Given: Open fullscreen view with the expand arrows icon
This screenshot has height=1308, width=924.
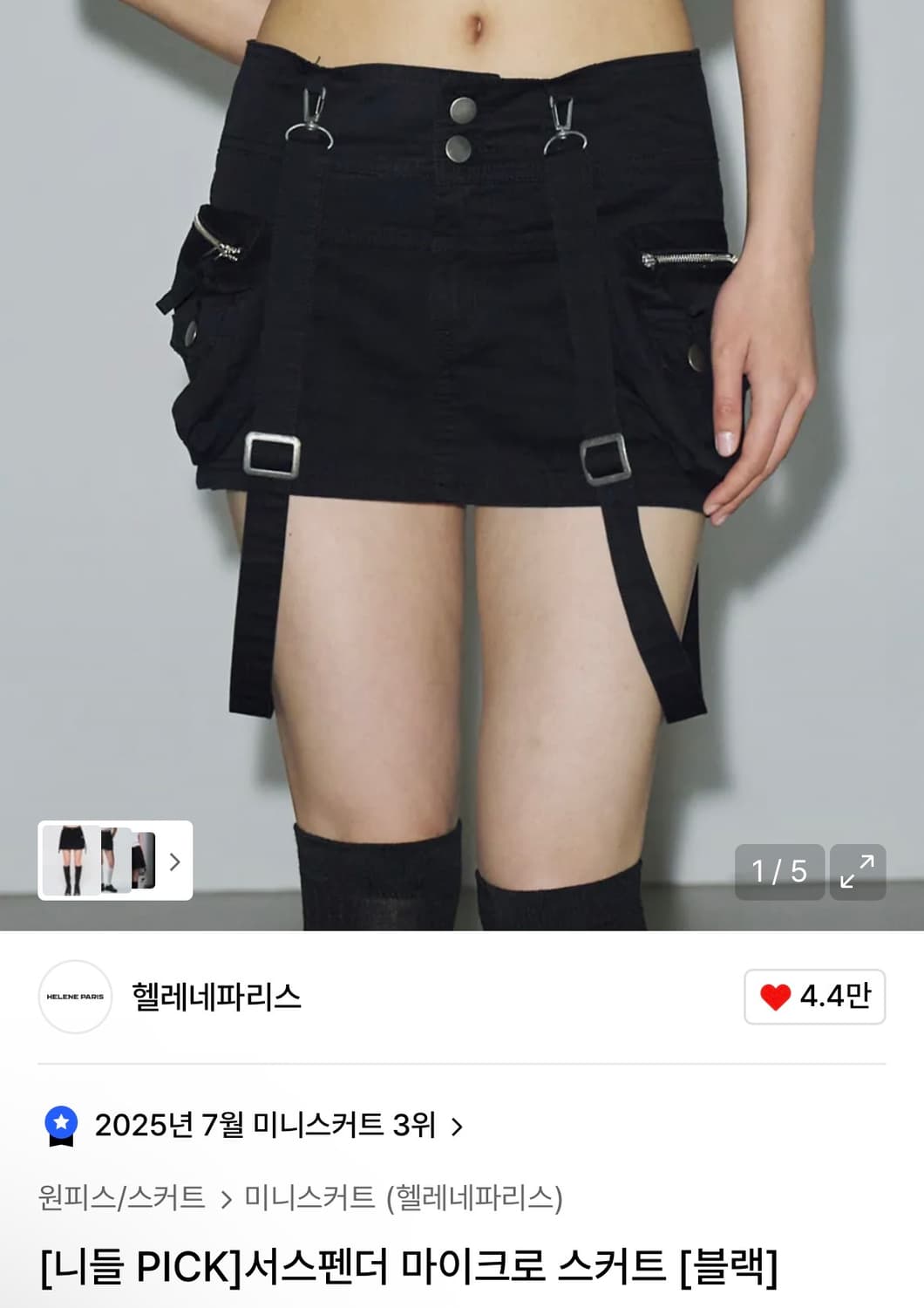Looking at the screenshot, I should 859,869.
